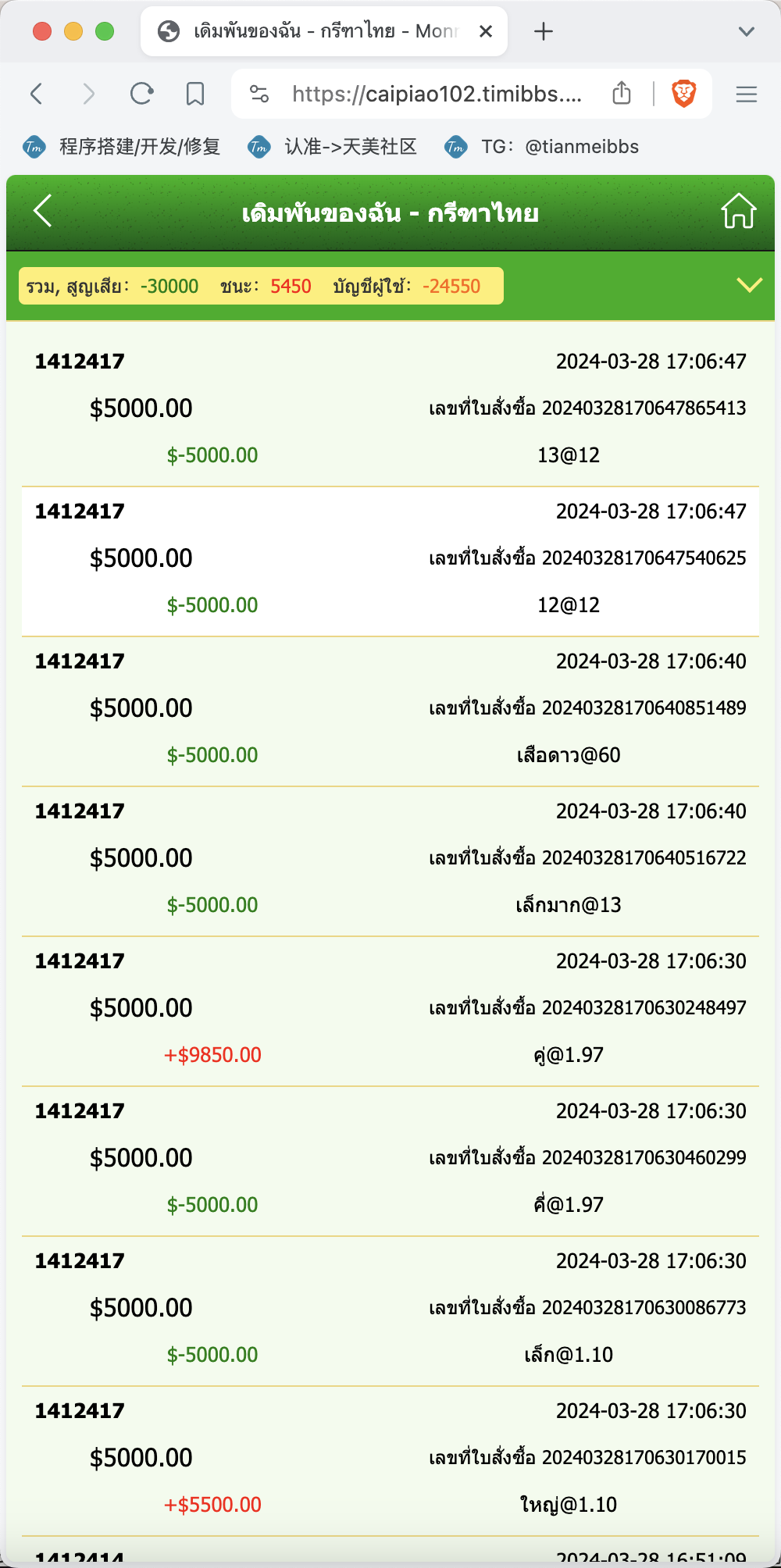
Task: Open the home icon in green header
Action: tap(738, 211)
